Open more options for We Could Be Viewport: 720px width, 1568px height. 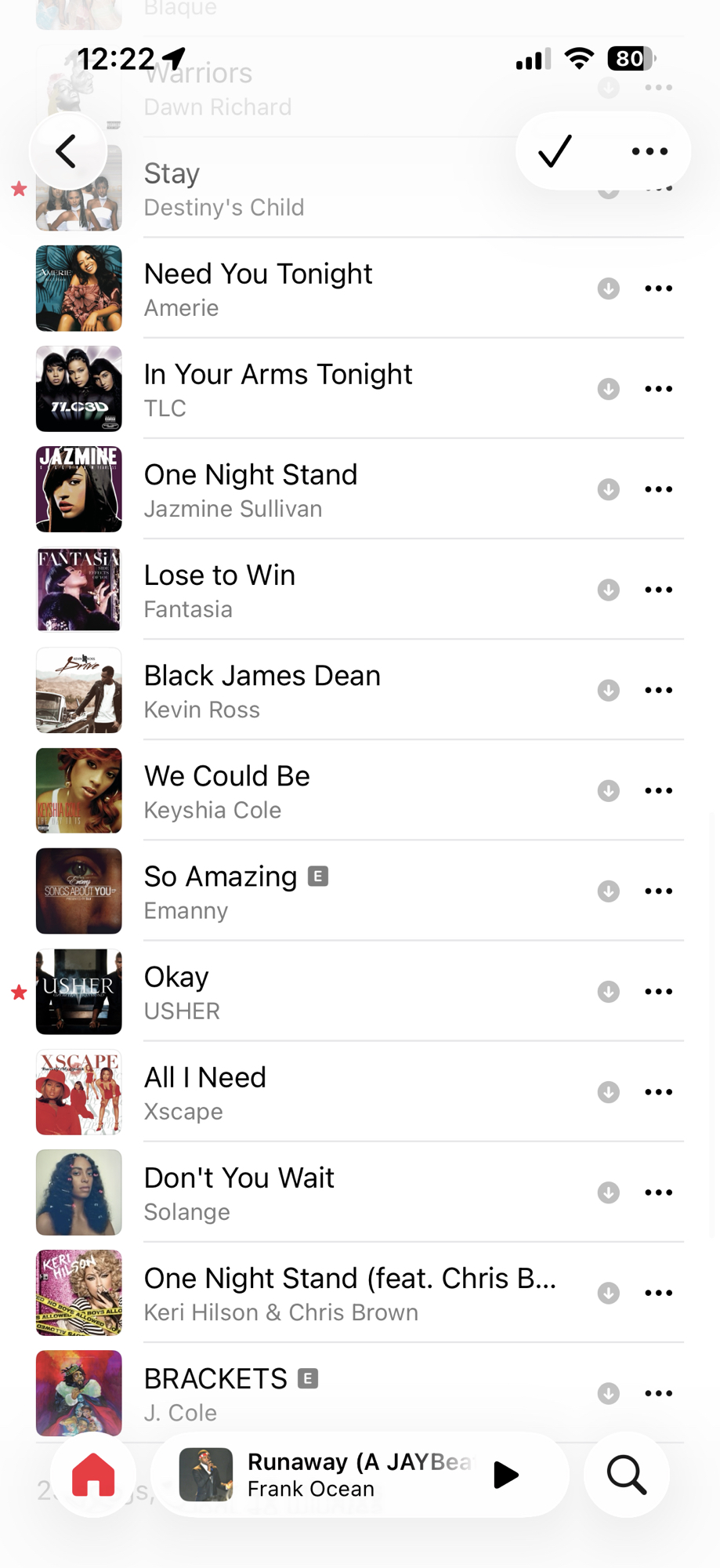click(658, 790)
